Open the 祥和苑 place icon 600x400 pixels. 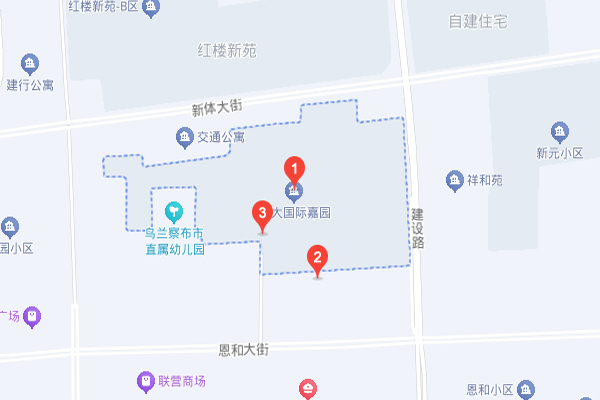point(455,181)
